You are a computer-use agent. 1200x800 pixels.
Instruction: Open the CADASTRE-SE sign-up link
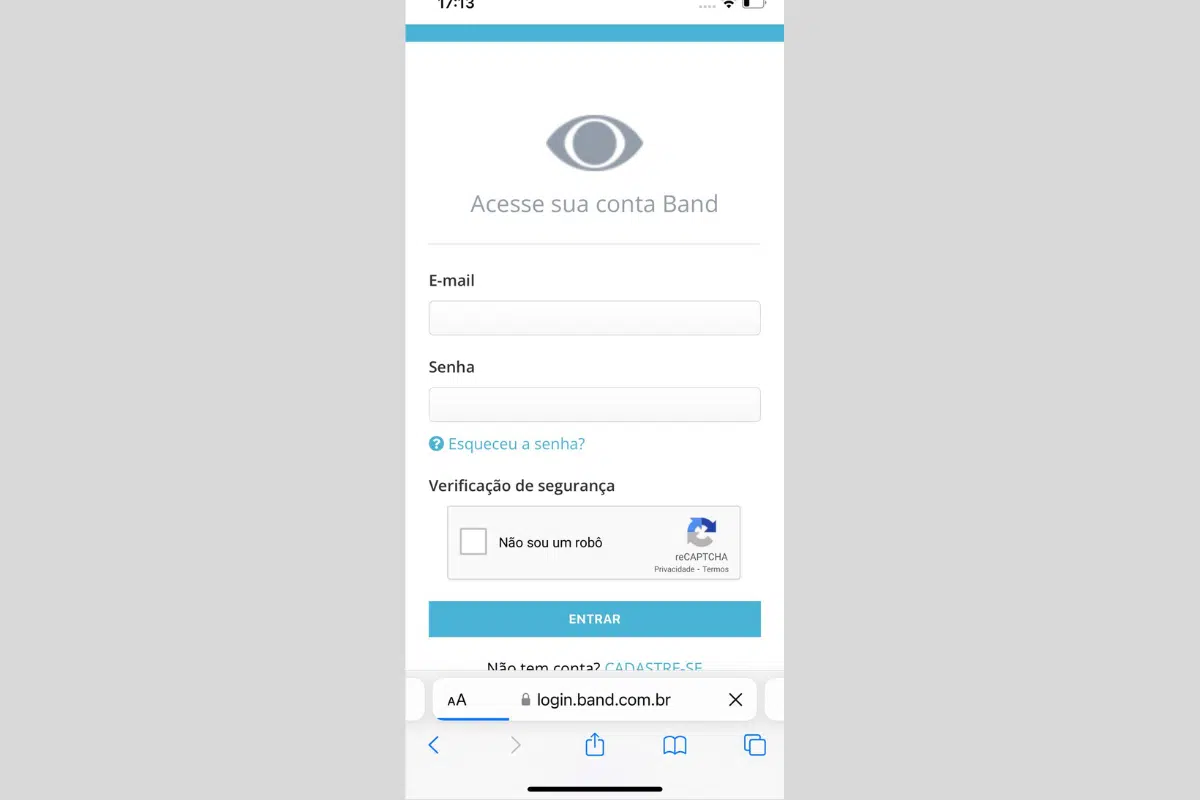(x=653, y=667)
